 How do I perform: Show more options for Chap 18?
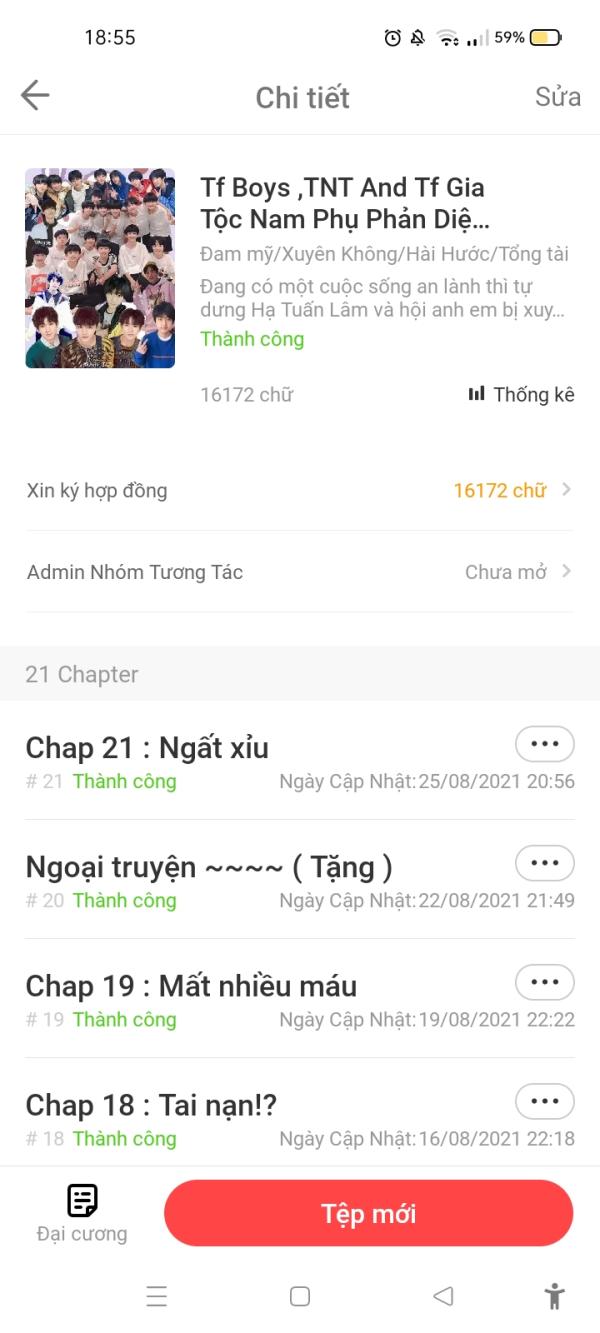pos(544,1101)
